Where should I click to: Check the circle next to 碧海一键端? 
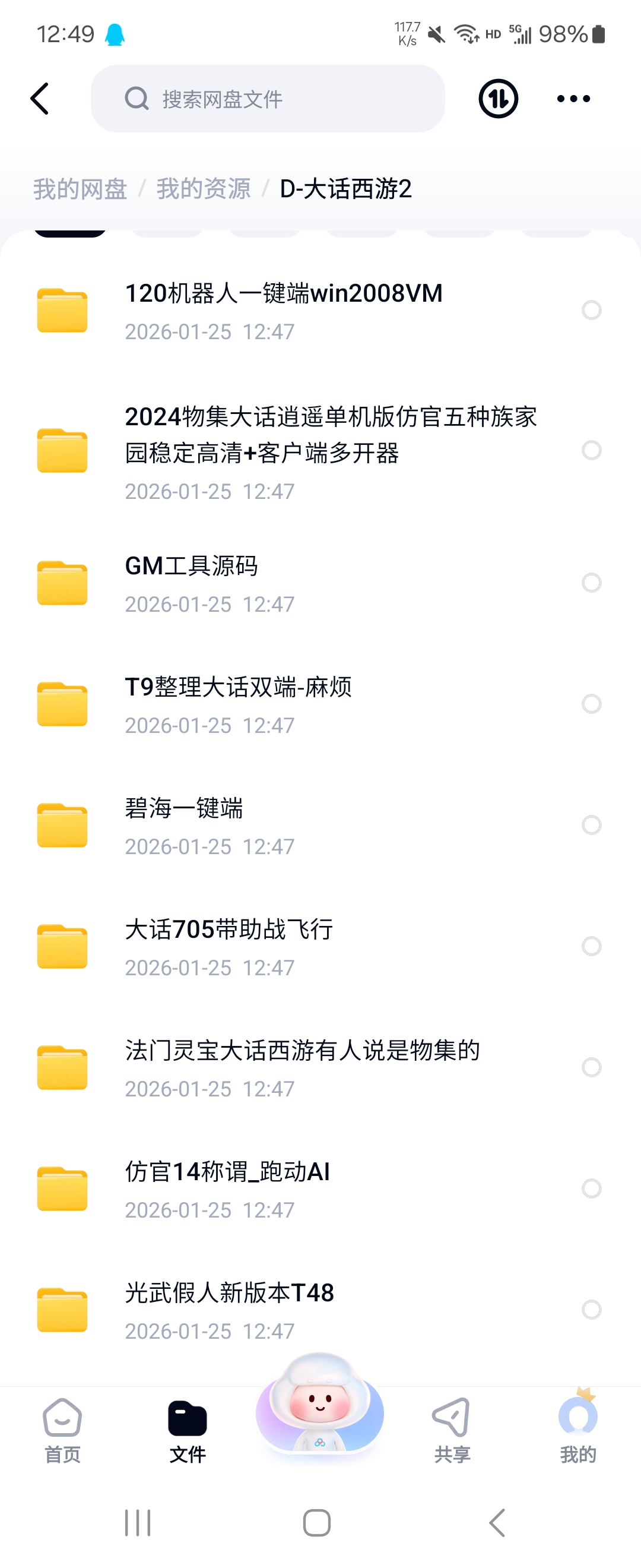point(591,826)
